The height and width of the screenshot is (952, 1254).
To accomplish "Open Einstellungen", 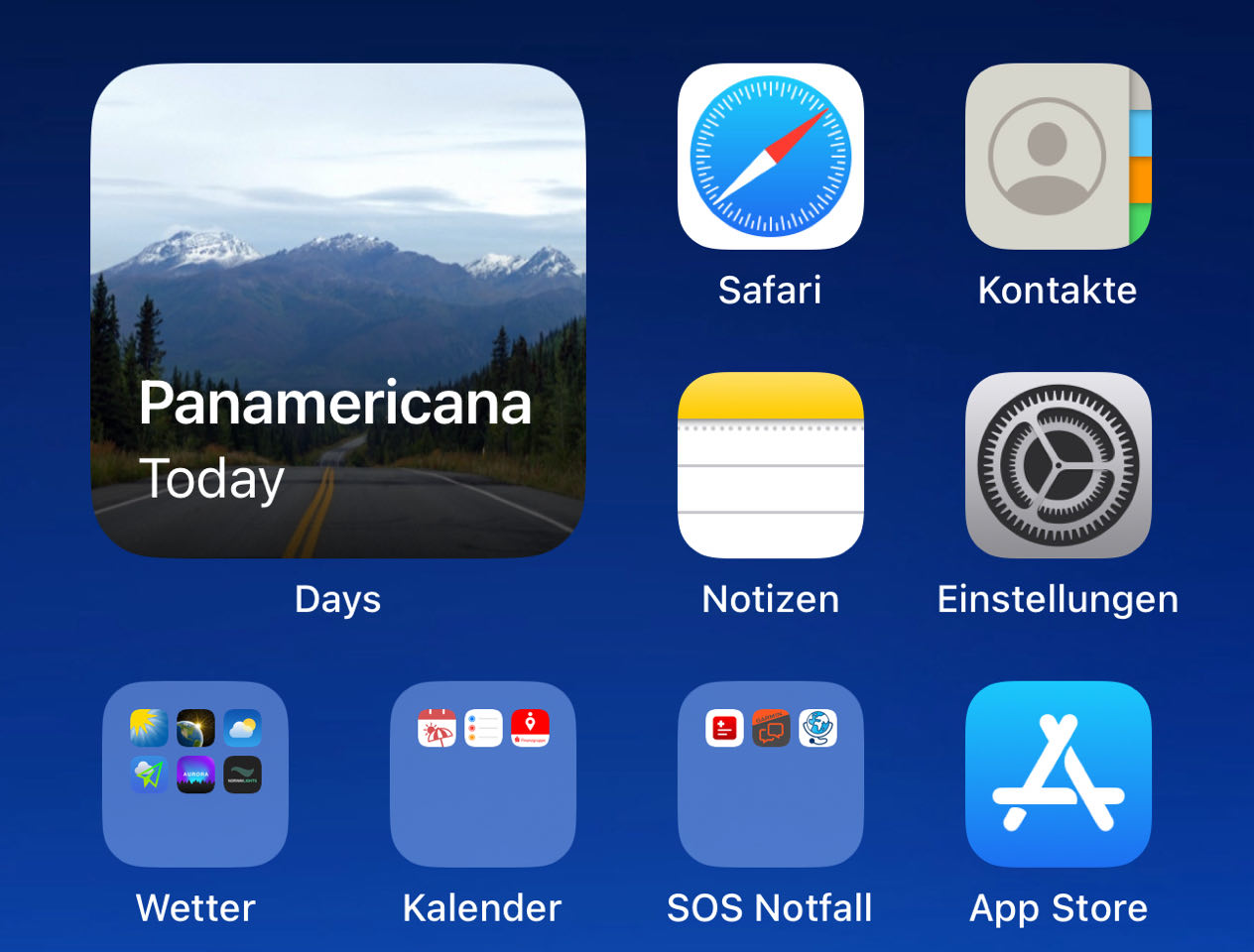I will (1058, 465).
